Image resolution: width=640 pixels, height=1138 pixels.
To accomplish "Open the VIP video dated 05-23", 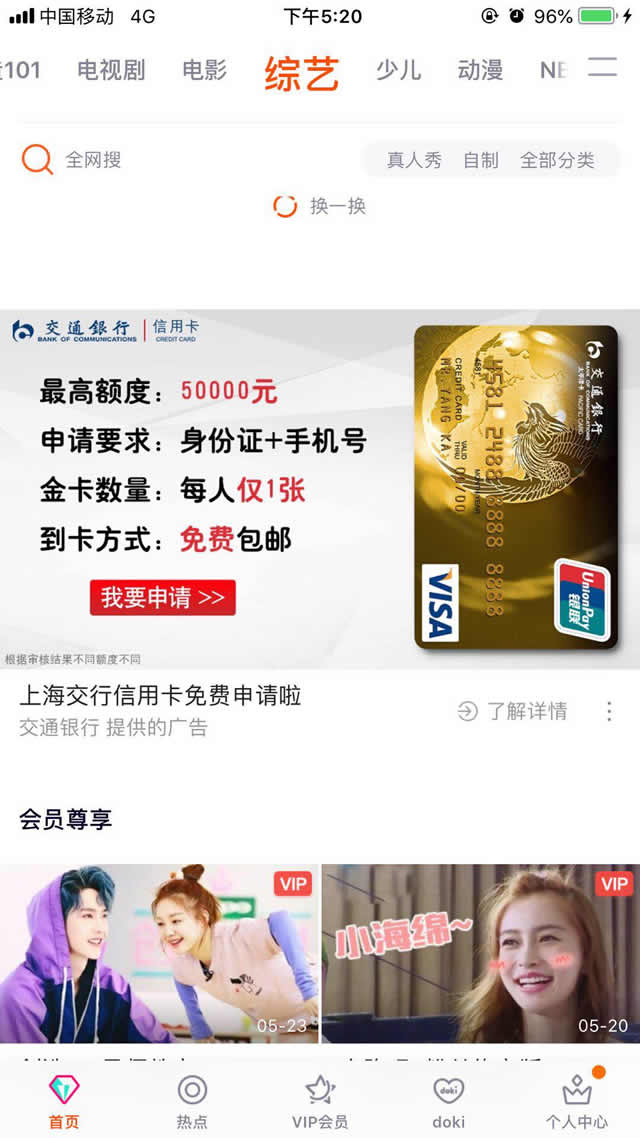I will tap(158, 953).
